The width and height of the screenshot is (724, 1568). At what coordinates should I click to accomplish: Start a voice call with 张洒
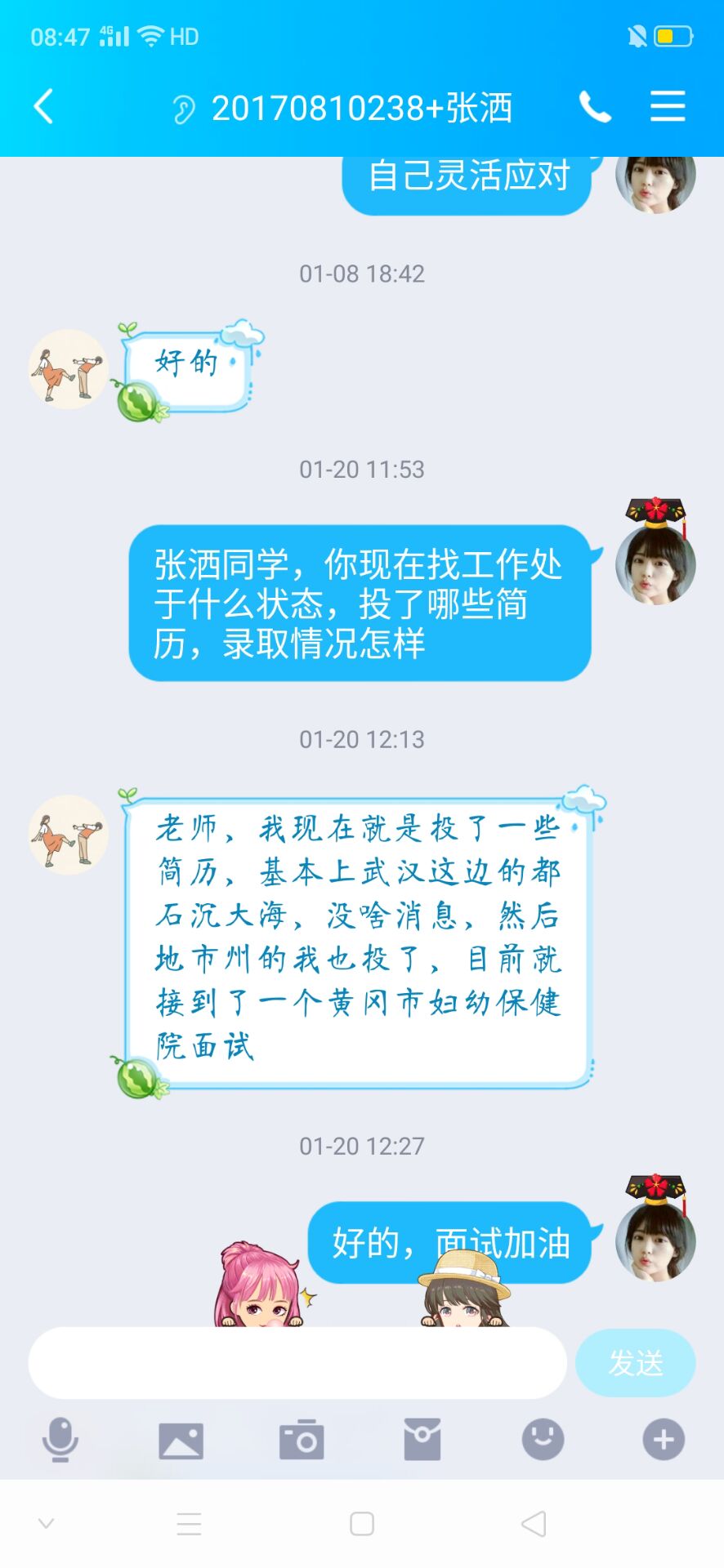click(x=595, y=107)
